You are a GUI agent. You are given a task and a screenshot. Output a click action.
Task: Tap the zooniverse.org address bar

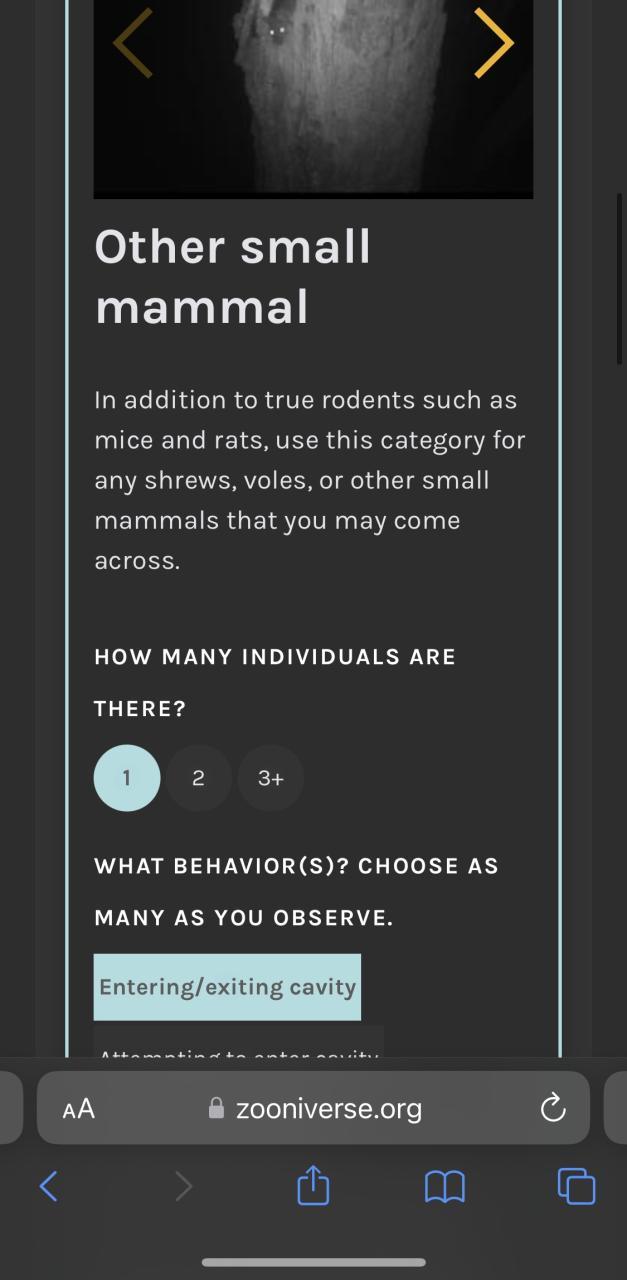click(314, 1108)
